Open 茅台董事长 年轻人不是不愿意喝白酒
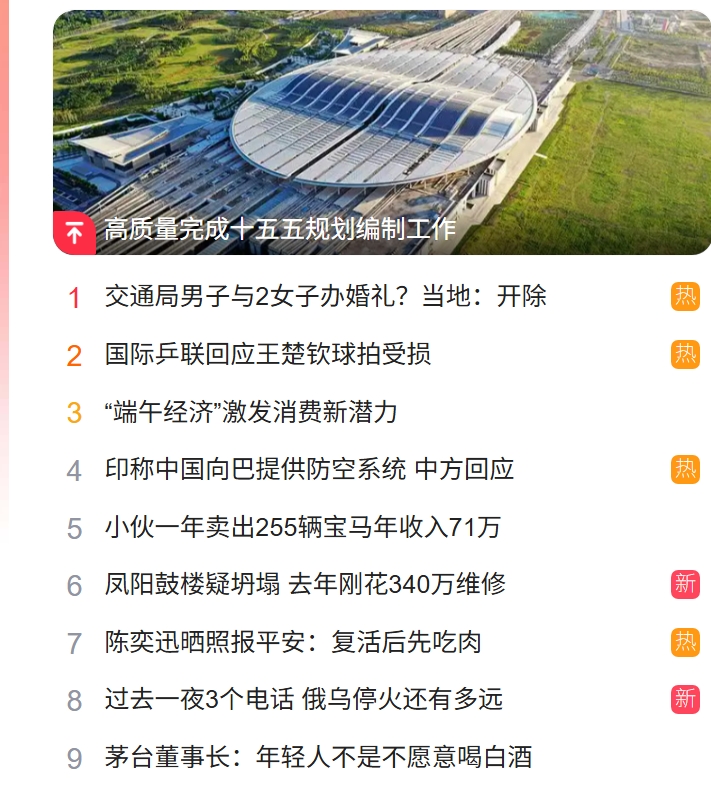Screen dimensions: 711x792 (318, 757)
